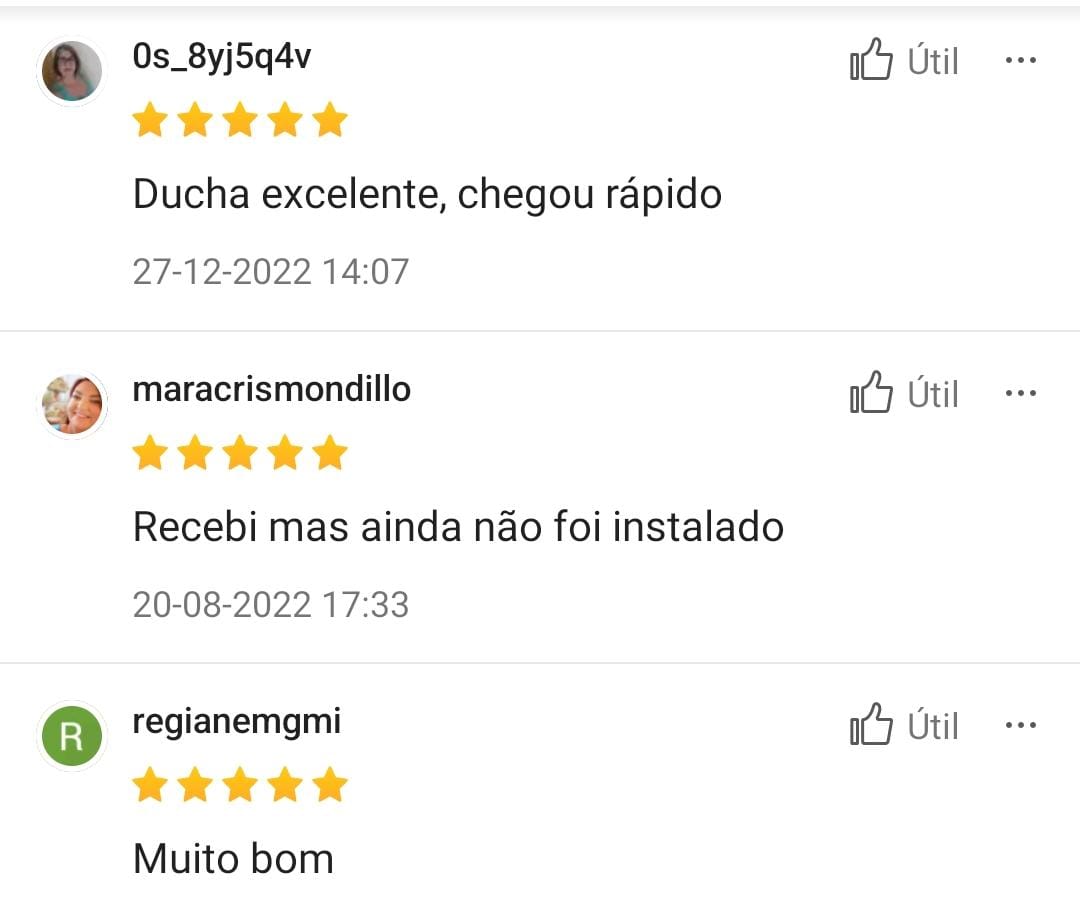Mark 0s_8yj5q4v's review as Útil
Screen dimensions: 1080x899
click(903, 61)
